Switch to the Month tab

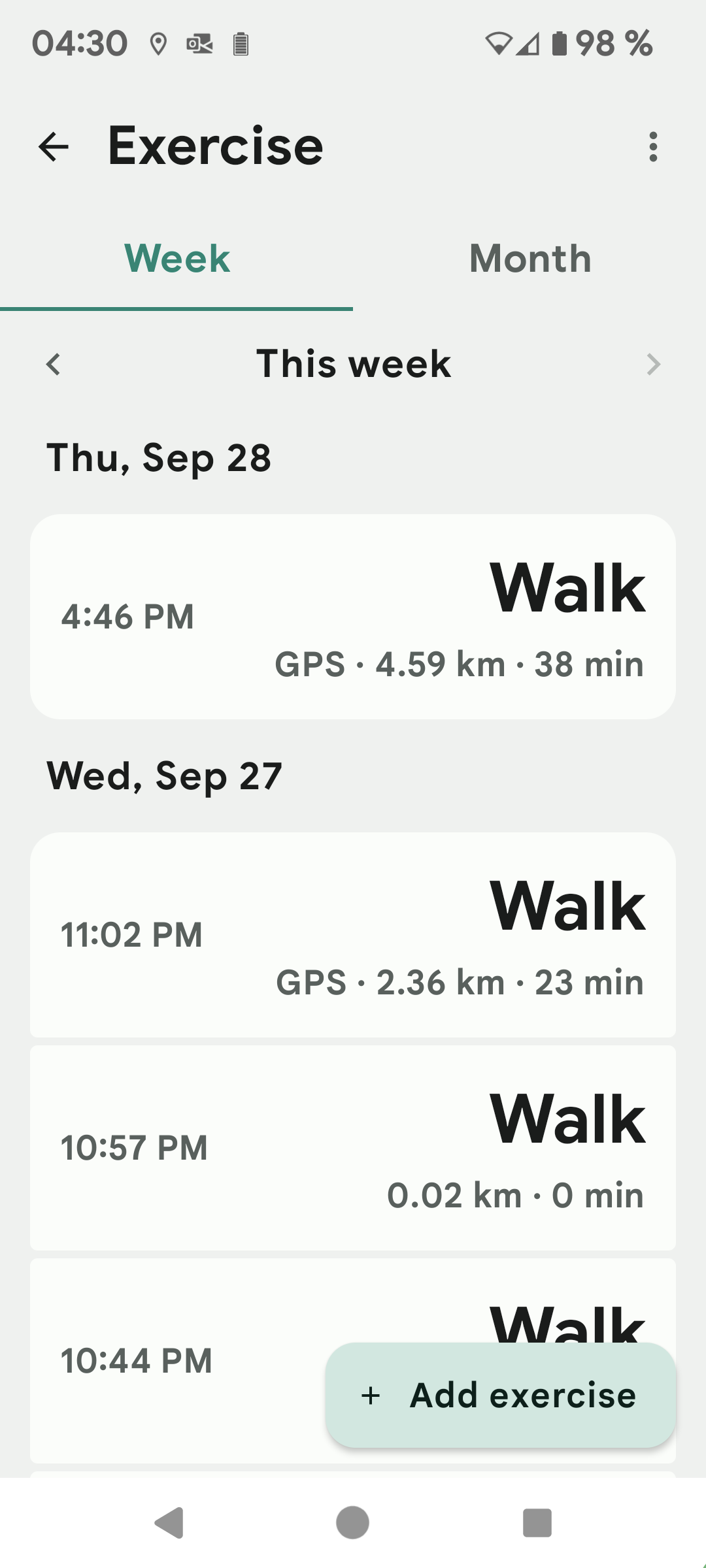tap(529, 259)
